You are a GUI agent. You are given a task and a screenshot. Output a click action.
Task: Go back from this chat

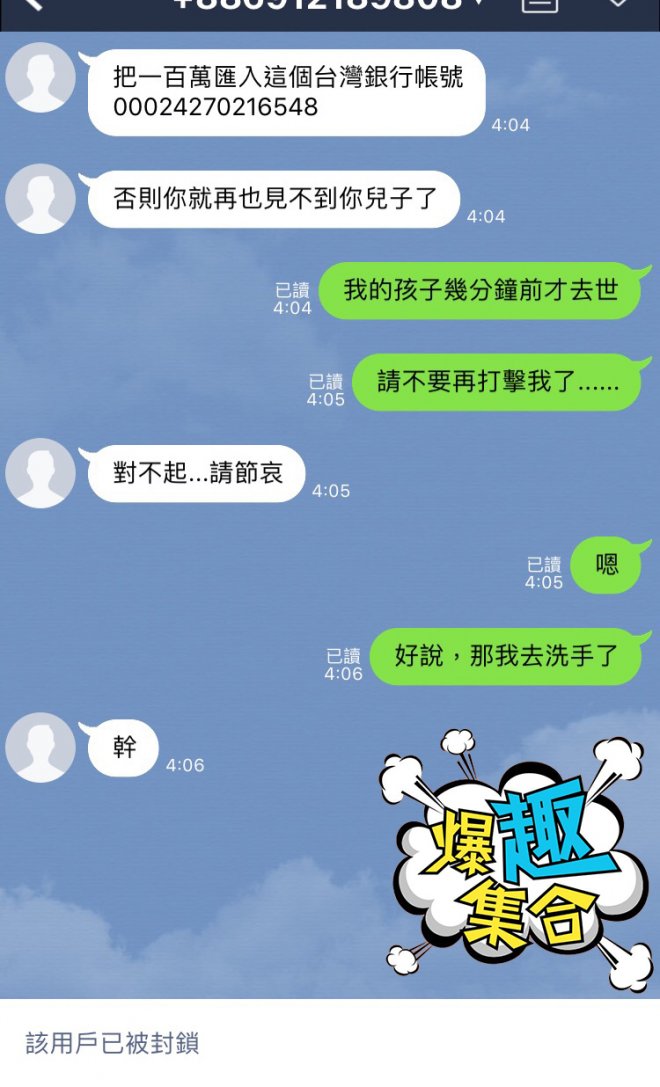coord(32,5)
